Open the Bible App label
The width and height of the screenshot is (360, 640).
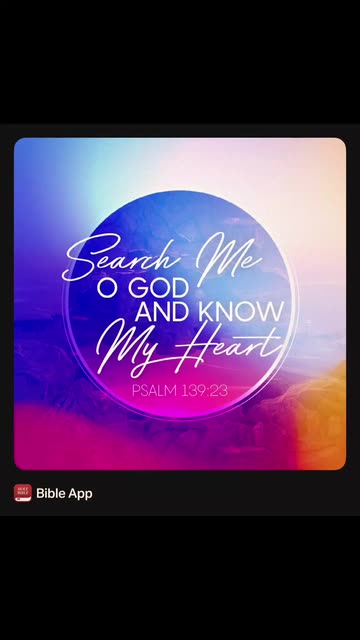click(x=64, y=493)
